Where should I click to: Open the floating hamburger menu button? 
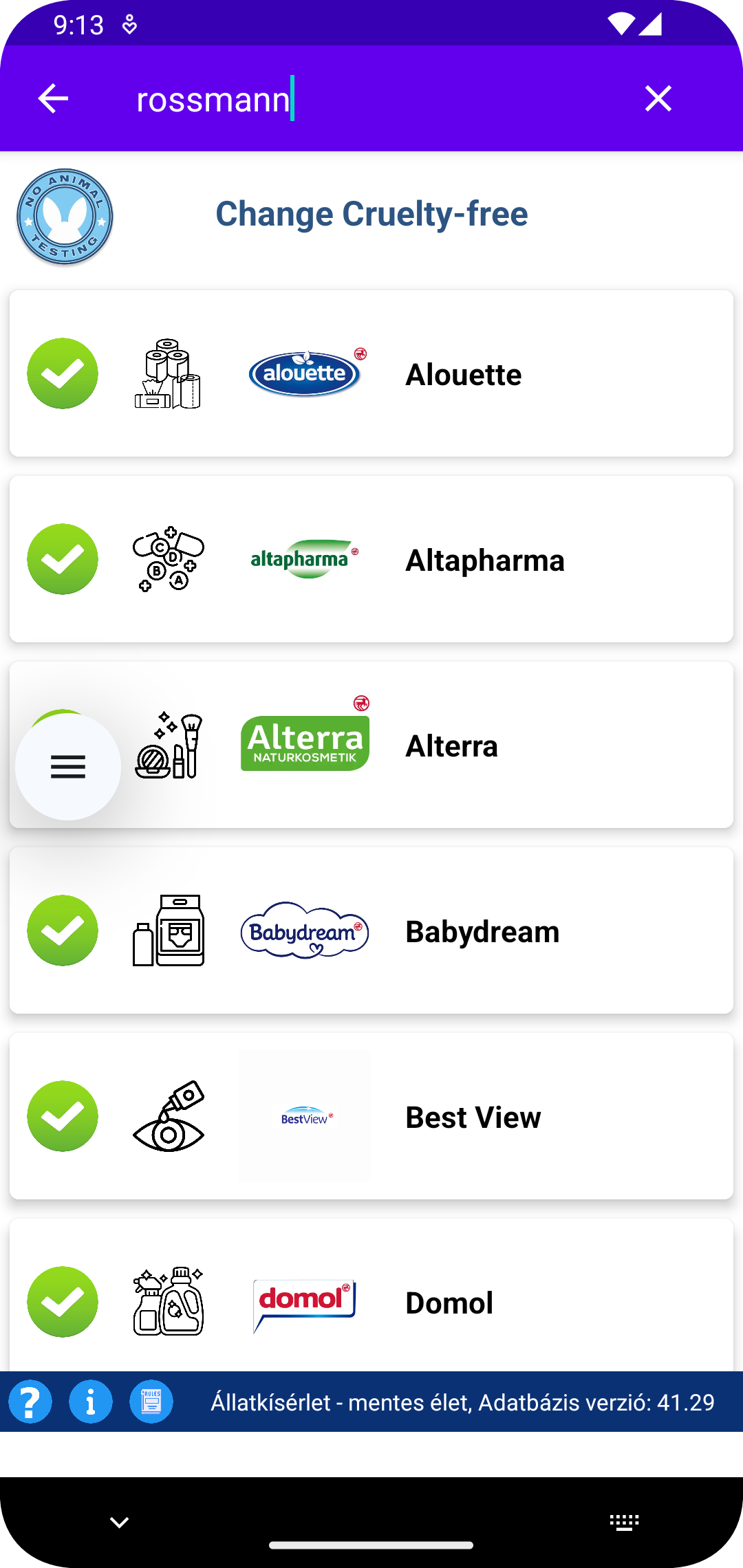[x=68, y=767]
